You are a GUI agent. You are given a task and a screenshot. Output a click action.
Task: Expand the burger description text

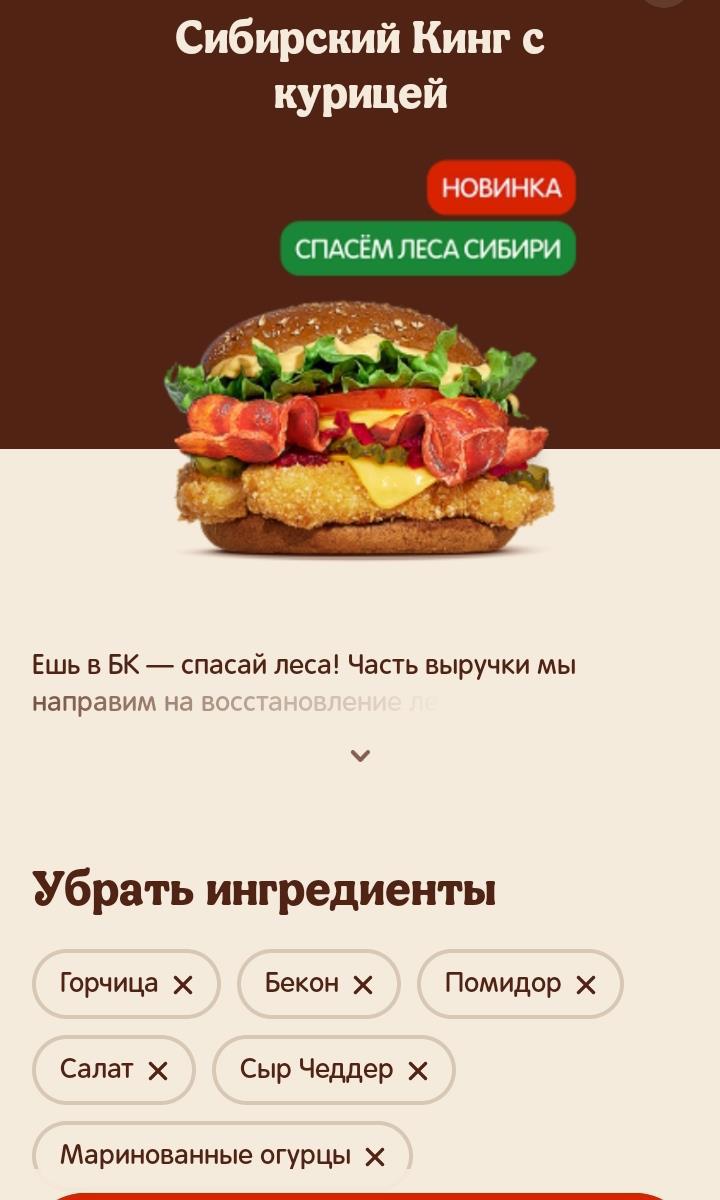360,756
